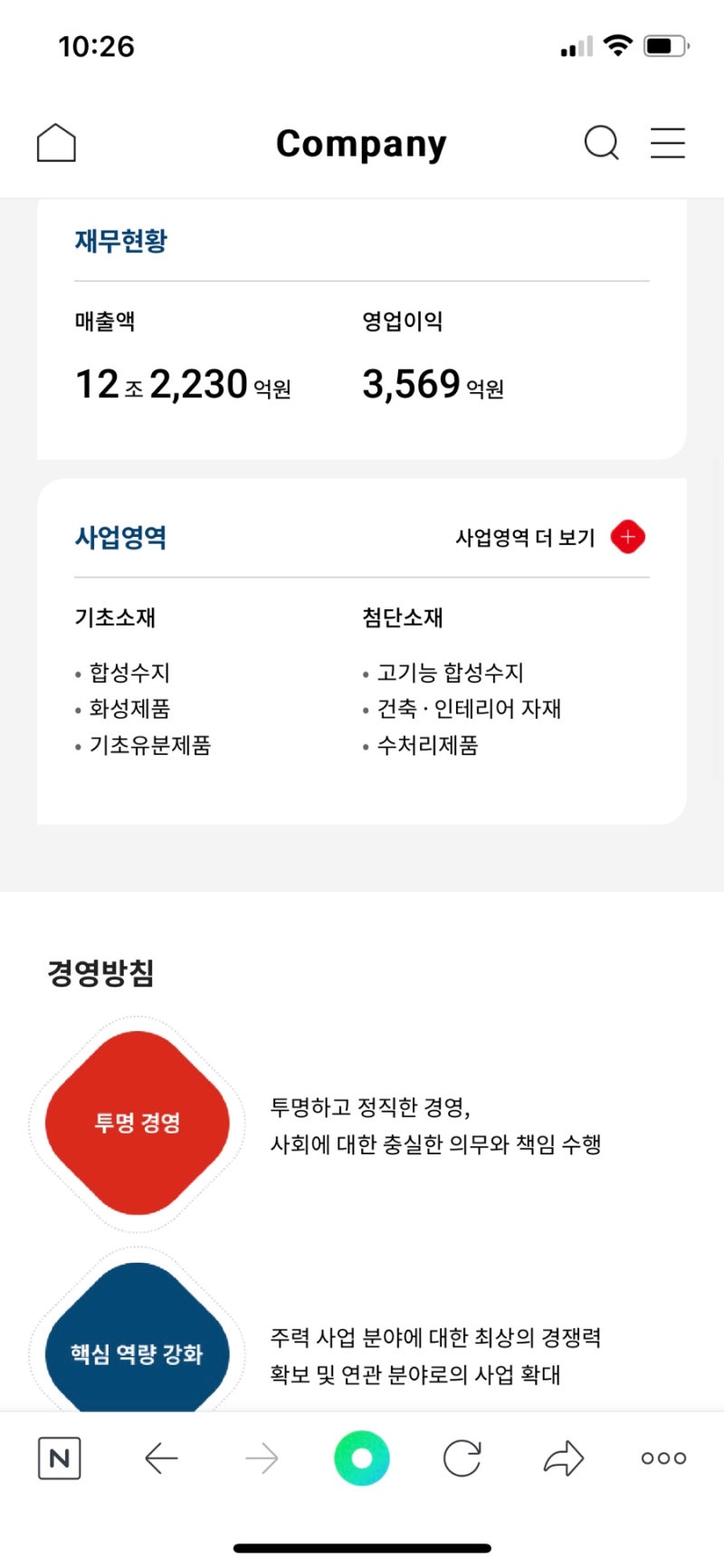This screenshot has width=724, height=1568.
Task: Tap the home icon beside Company title
Action: pyautogui.click(x=55, y=142)
